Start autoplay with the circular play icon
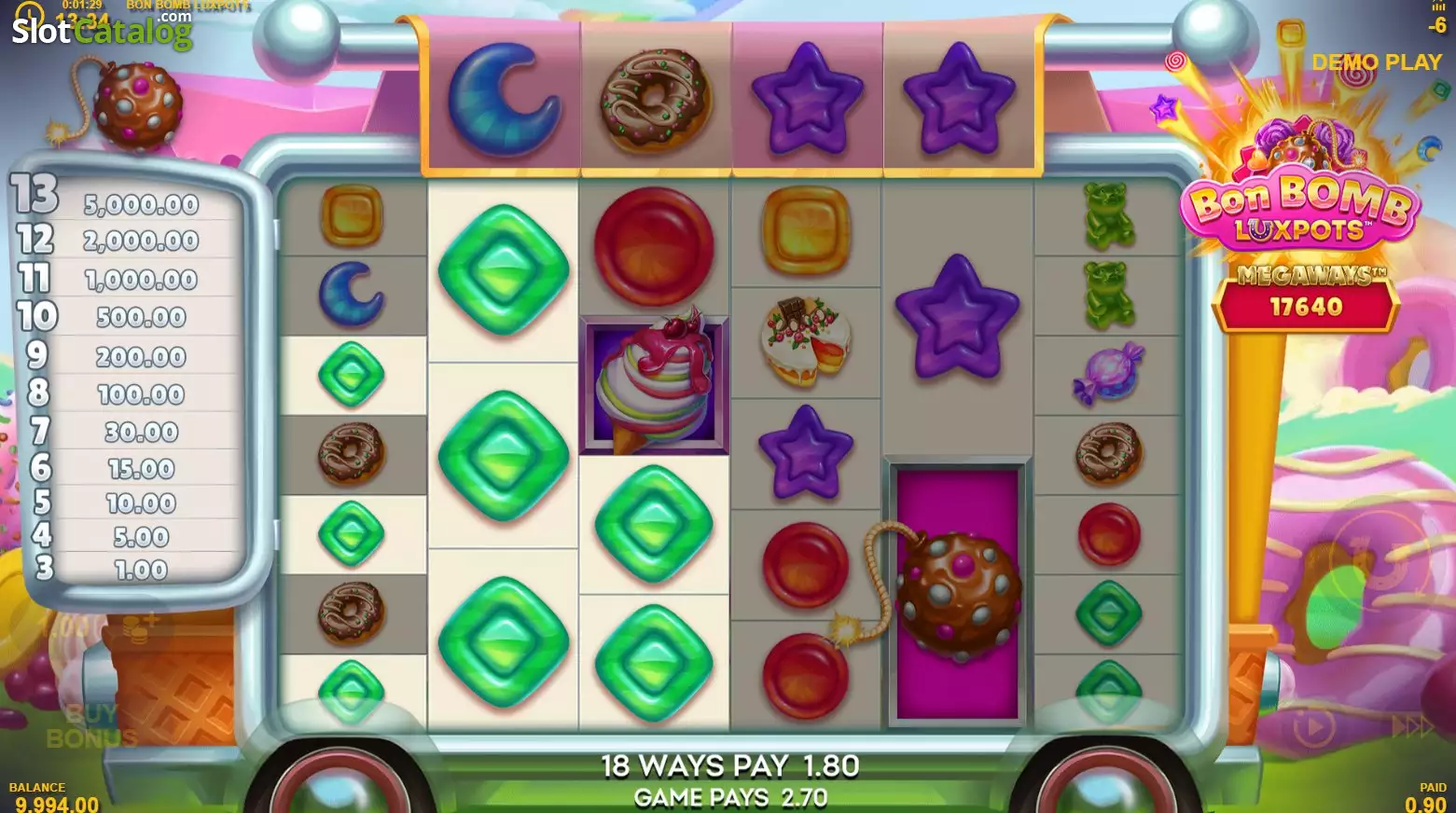This screenshot has height=813, width=1456. click(x=1314, y=726)
